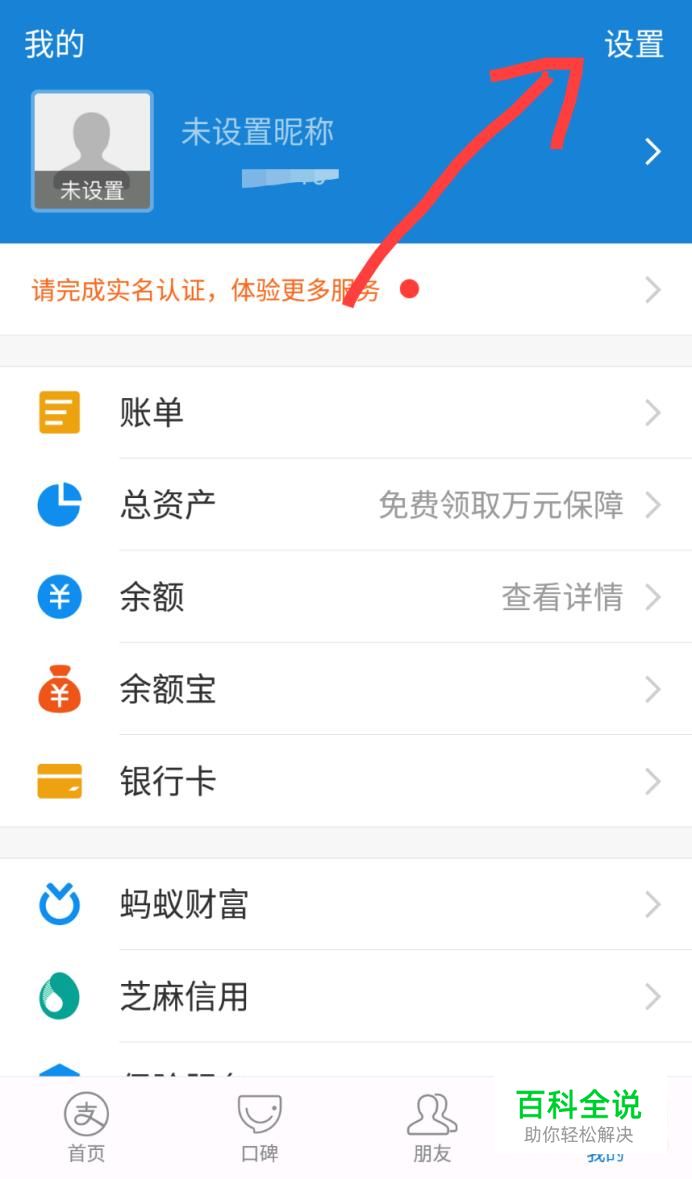
Task: Open 设置 in the top bar
Action: pyautogui.click(x=634, y=45)
